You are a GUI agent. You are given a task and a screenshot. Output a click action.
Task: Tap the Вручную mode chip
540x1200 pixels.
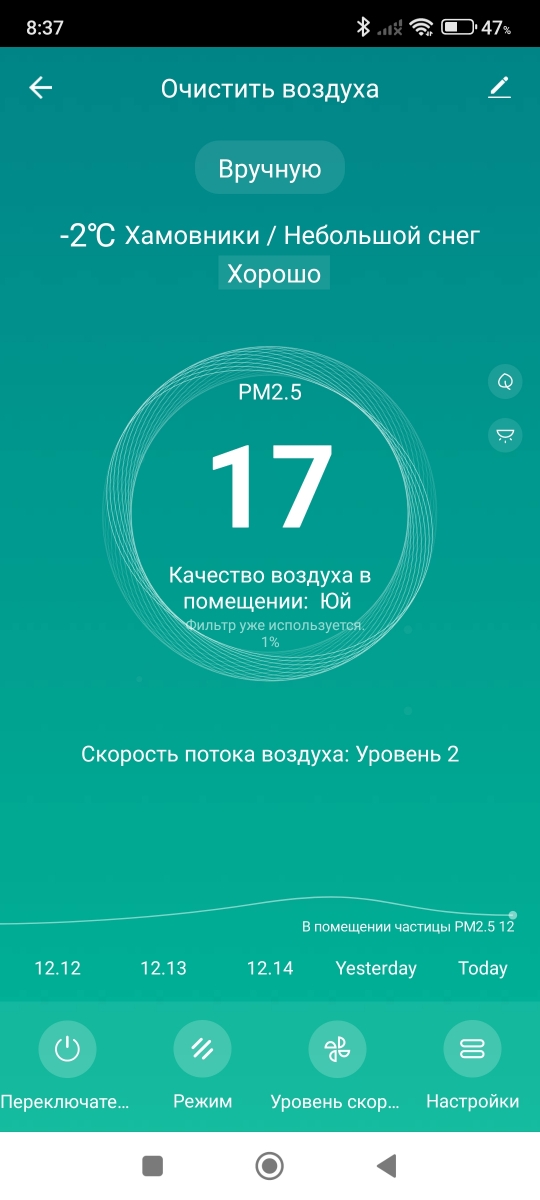click(270, 168)
